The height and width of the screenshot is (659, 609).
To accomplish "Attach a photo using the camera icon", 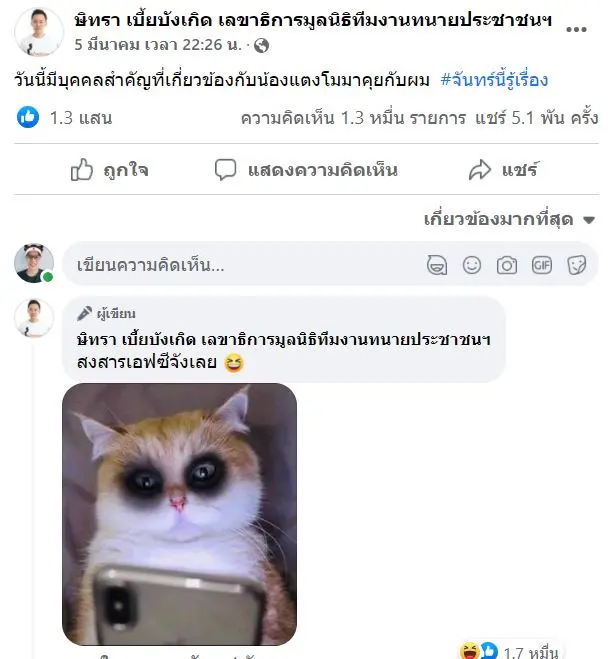I will [x=507, y=265].
